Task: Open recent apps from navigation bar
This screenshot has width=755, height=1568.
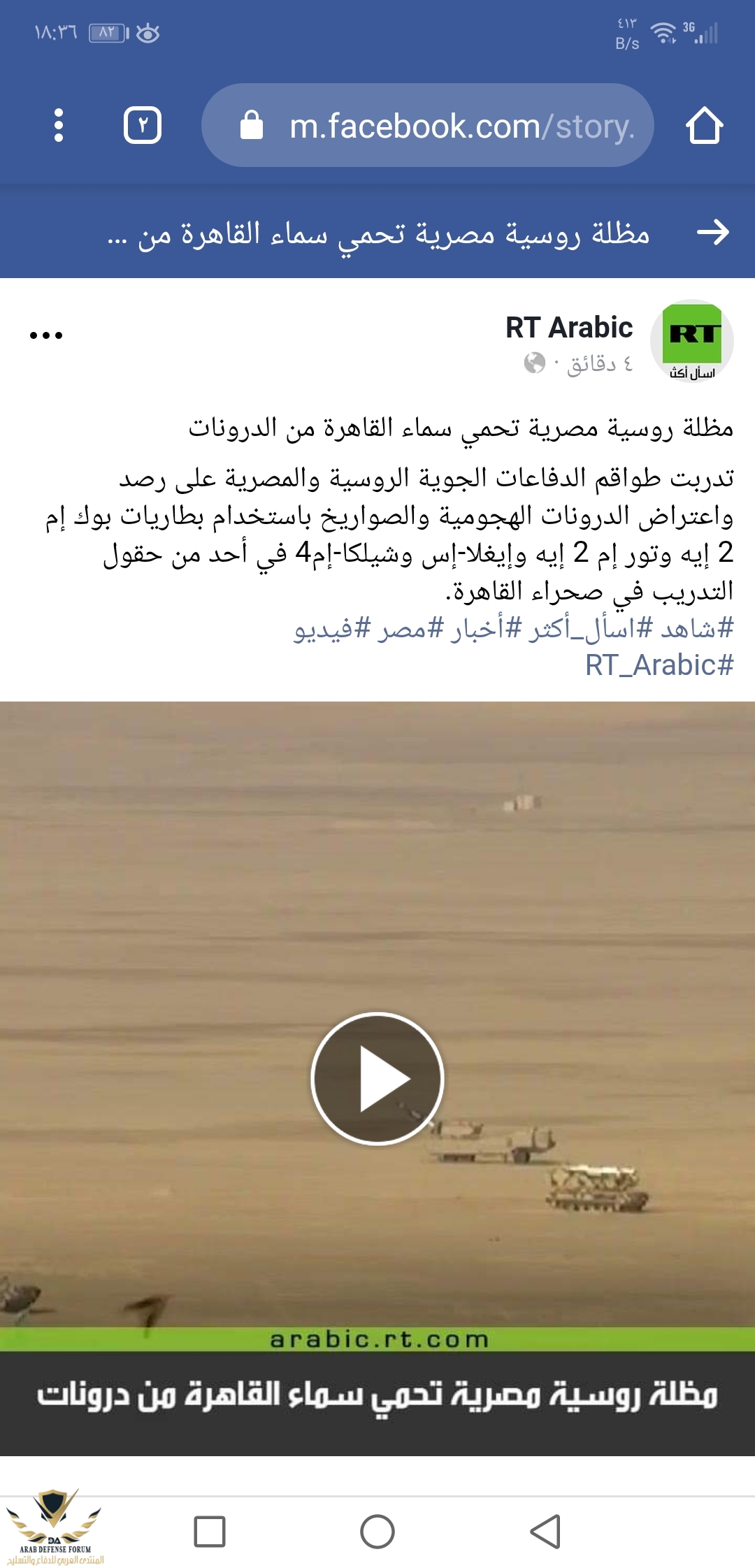Action: tap(210, 1532)
